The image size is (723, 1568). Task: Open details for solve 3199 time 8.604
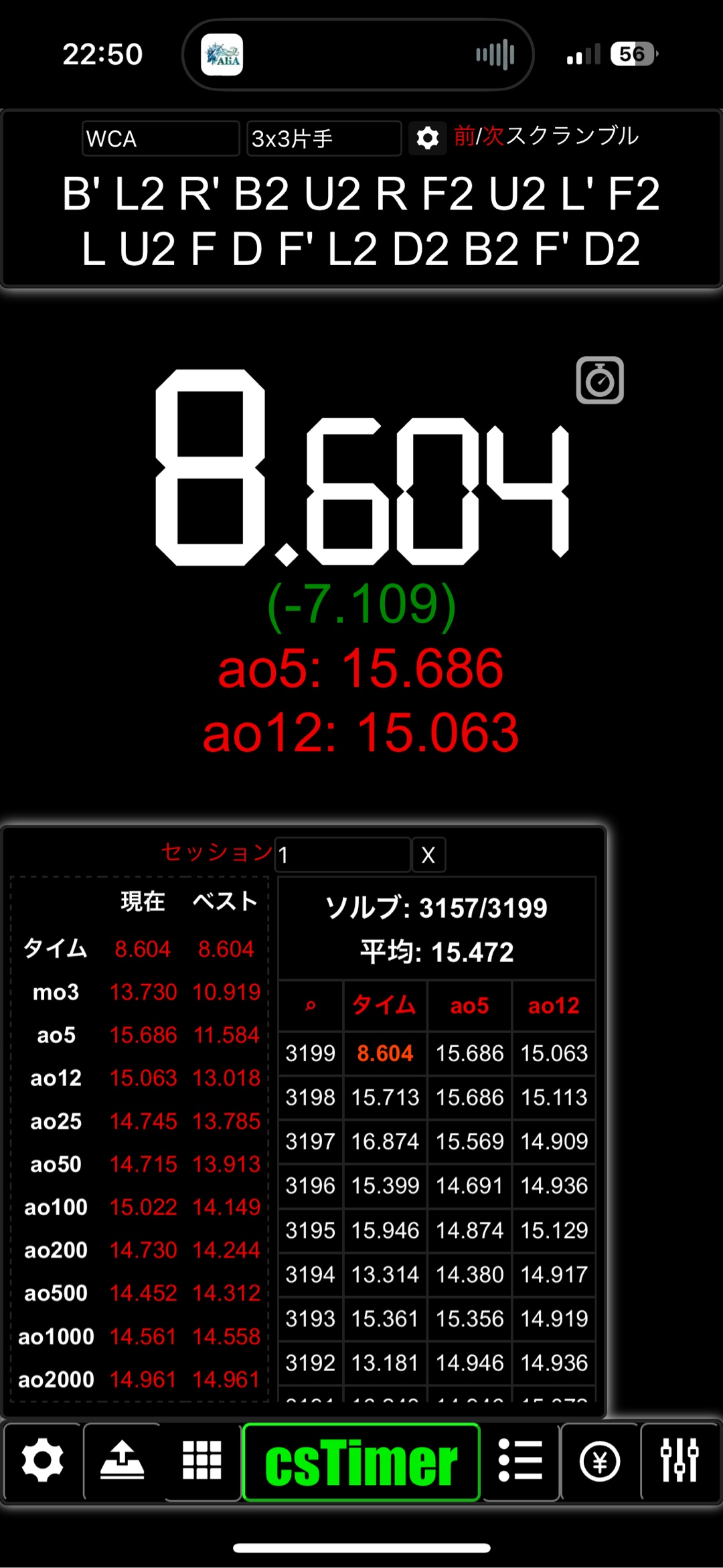coord(385,1053)
